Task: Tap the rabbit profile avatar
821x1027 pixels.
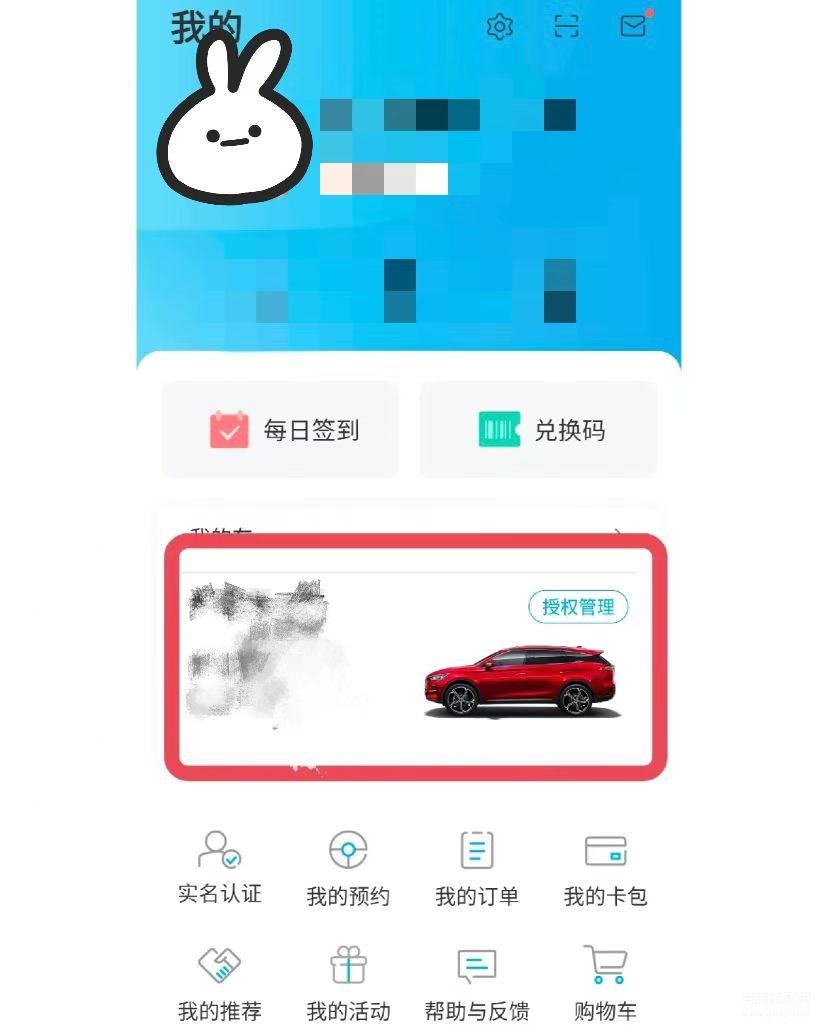Action: pyautogui.click(x=230, y=117)
